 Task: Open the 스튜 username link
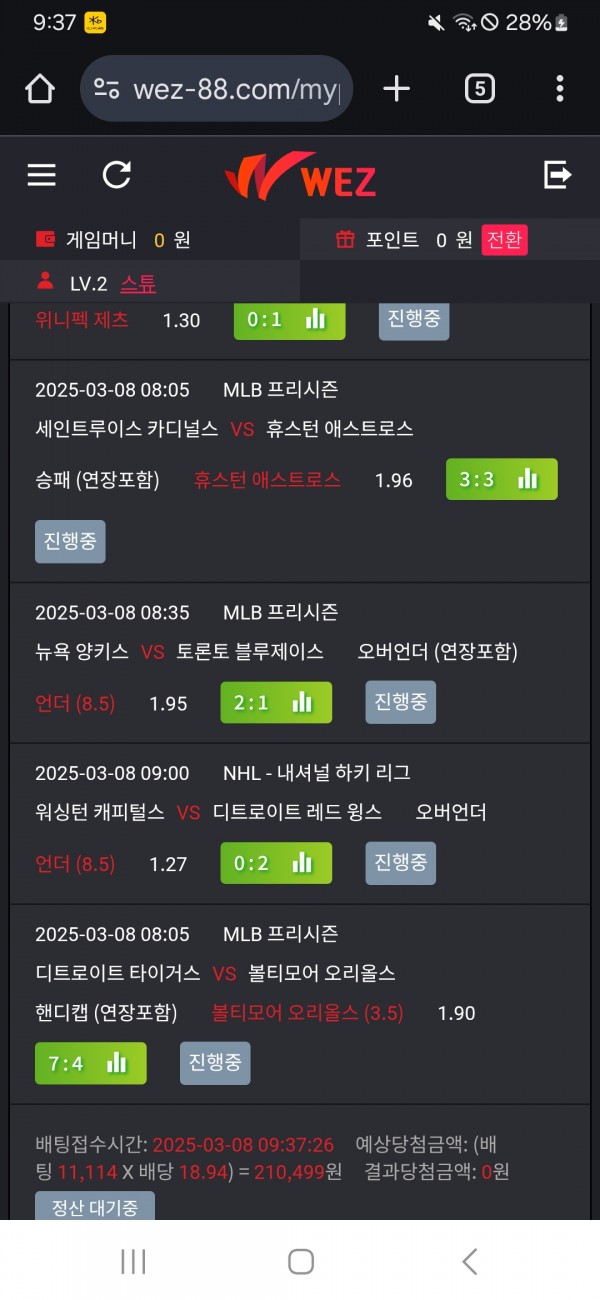tap(138, 283)
